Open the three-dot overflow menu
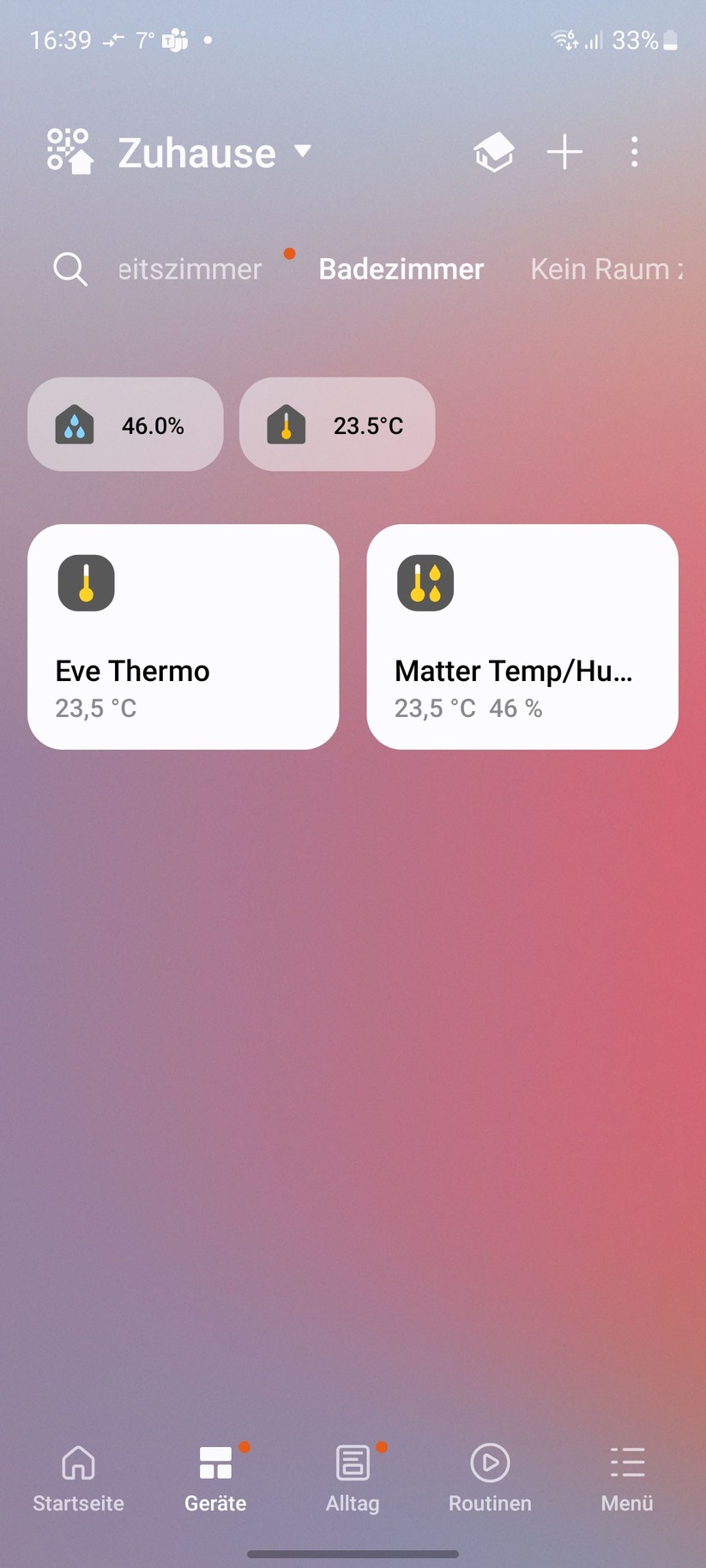The width and height of the screenshot is (706, 1568). (x=634, y=151)
